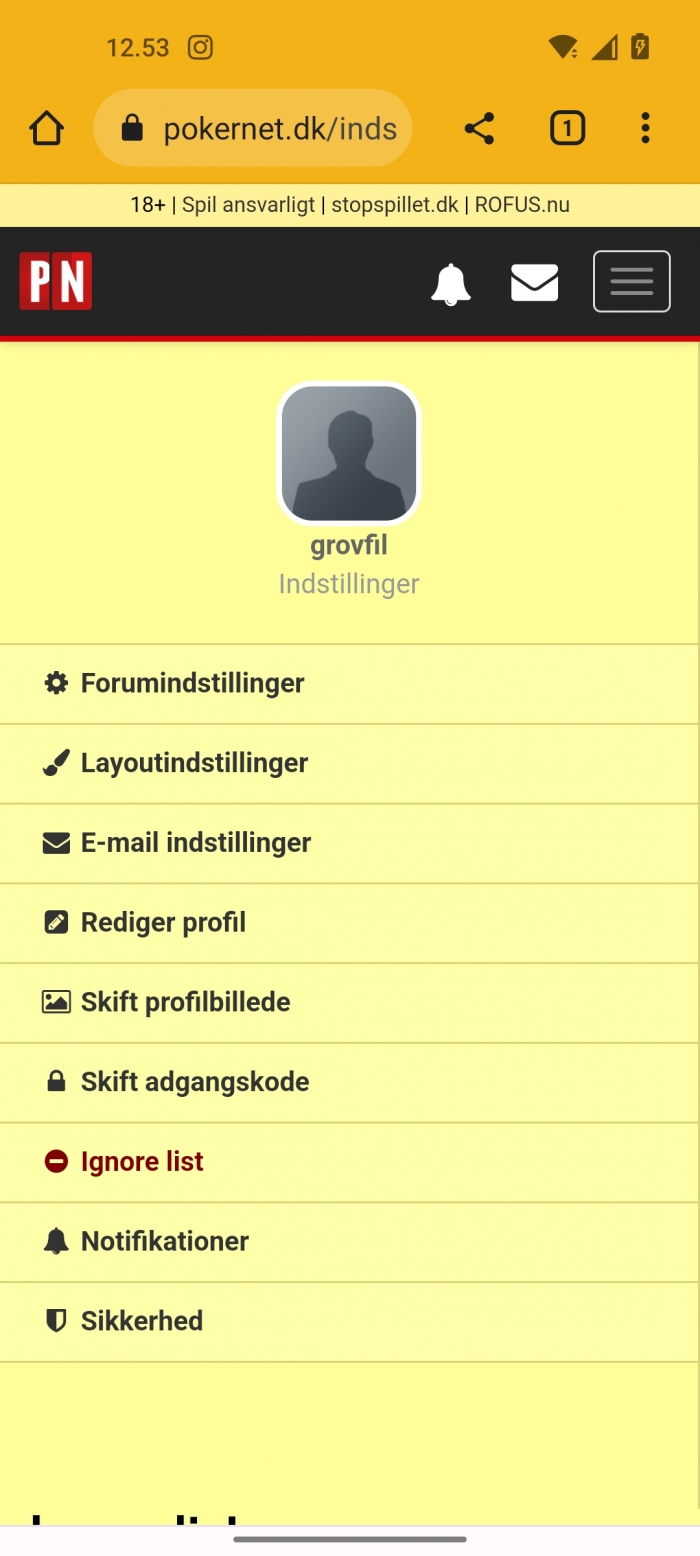Go to PN logo homepage

[x=56, y=281]
